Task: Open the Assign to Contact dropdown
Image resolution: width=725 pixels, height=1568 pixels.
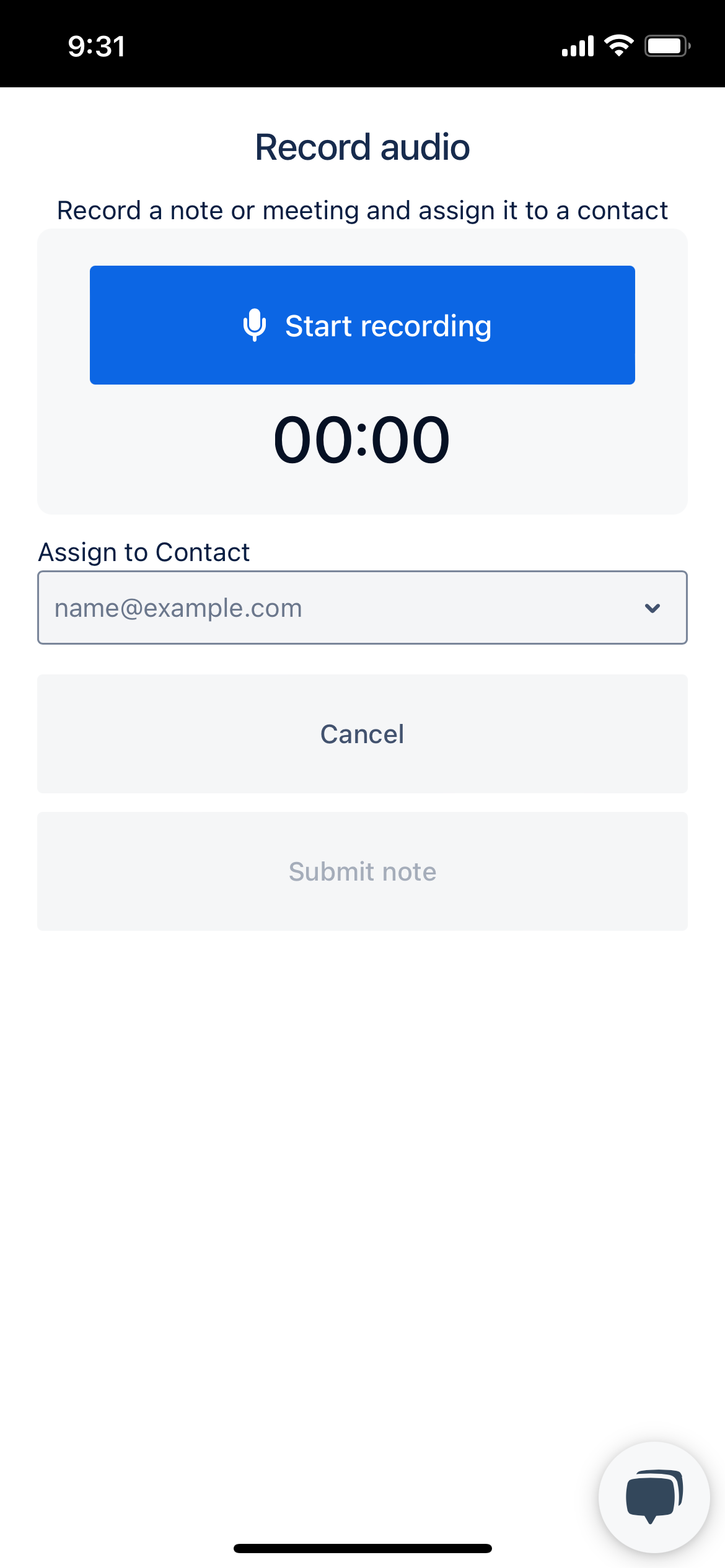Action: [x=362, y=608]
